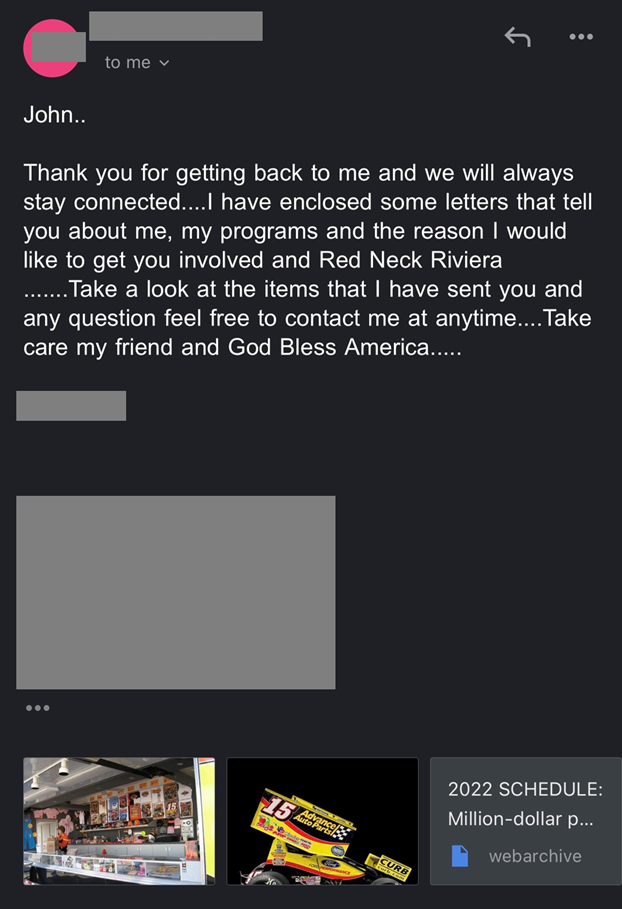Open the 2022 SCHEDULE webarchive attachment

pyautogui.click(x=525, y=821)
